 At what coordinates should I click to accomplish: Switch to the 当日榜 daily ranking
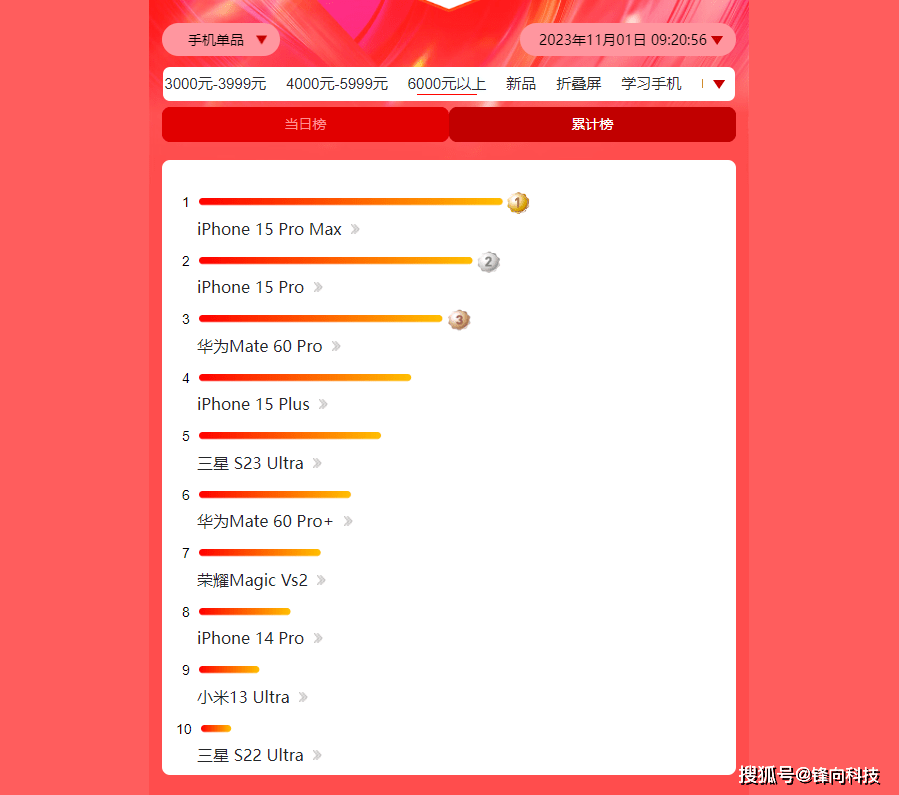305,125
